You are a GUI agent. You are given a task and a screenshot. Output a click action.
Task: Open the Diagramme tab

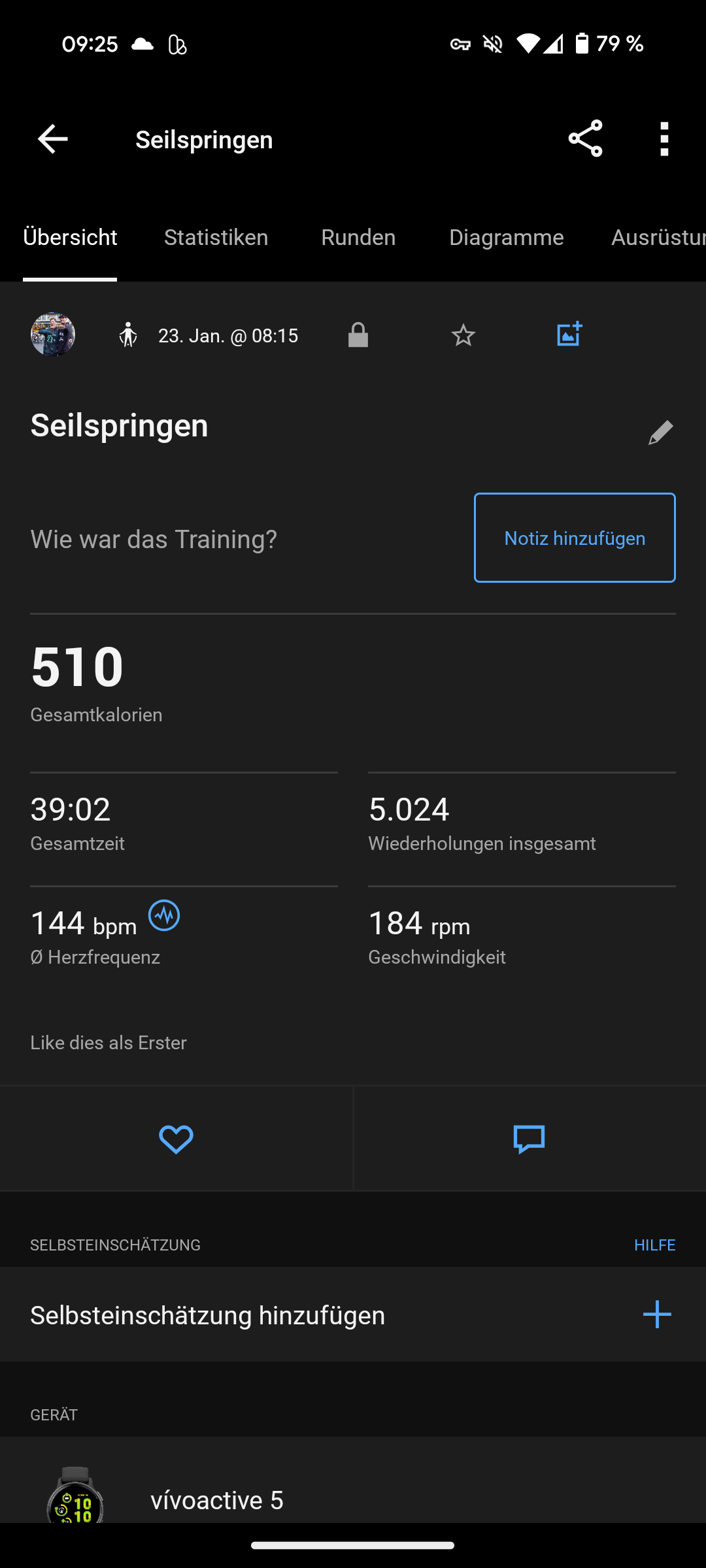pyautogui.click(x=506, y=237)
